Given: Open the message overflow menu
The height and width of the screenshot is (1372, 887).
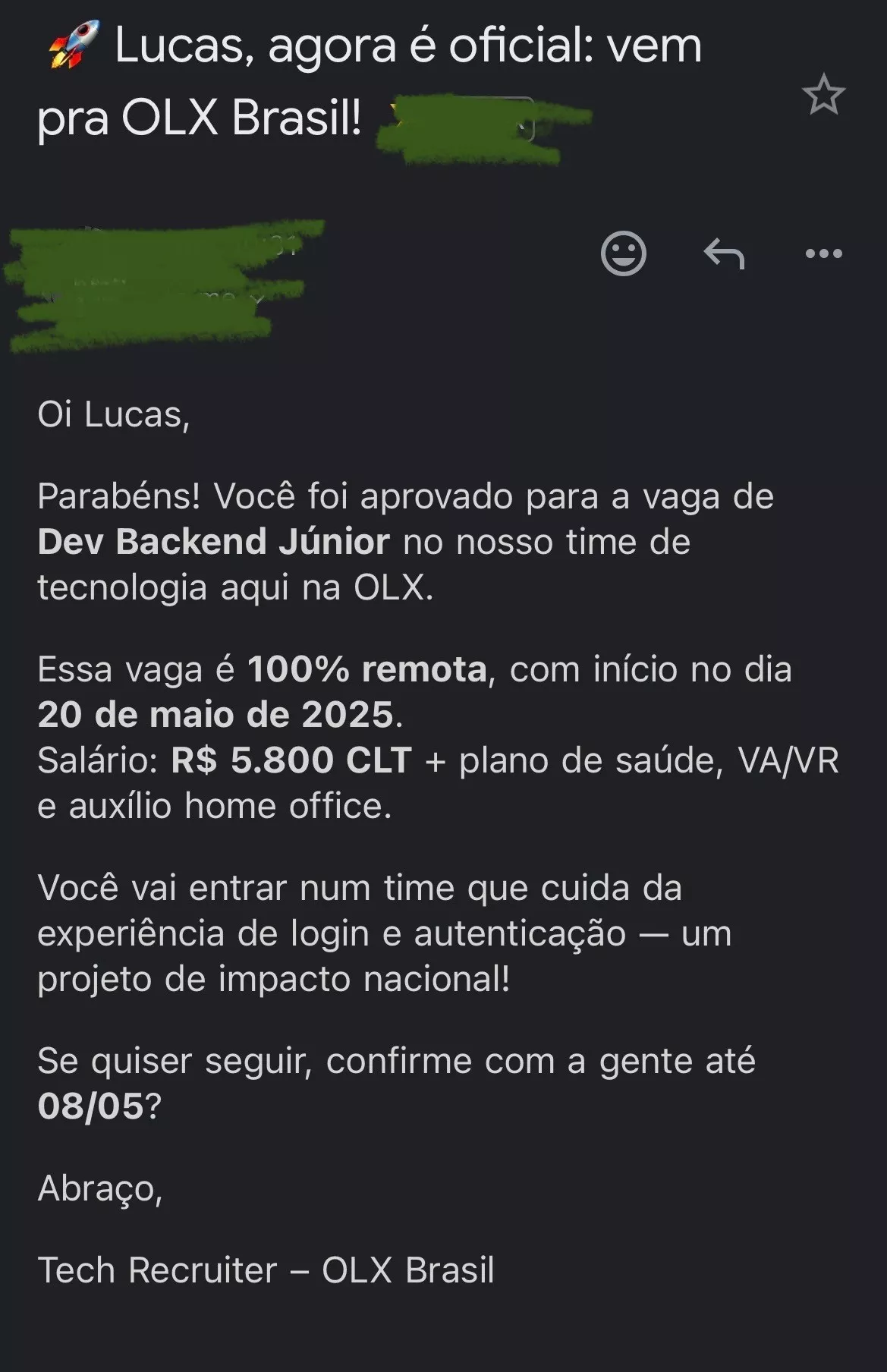Looking at the screenshot, I should 823,253.
